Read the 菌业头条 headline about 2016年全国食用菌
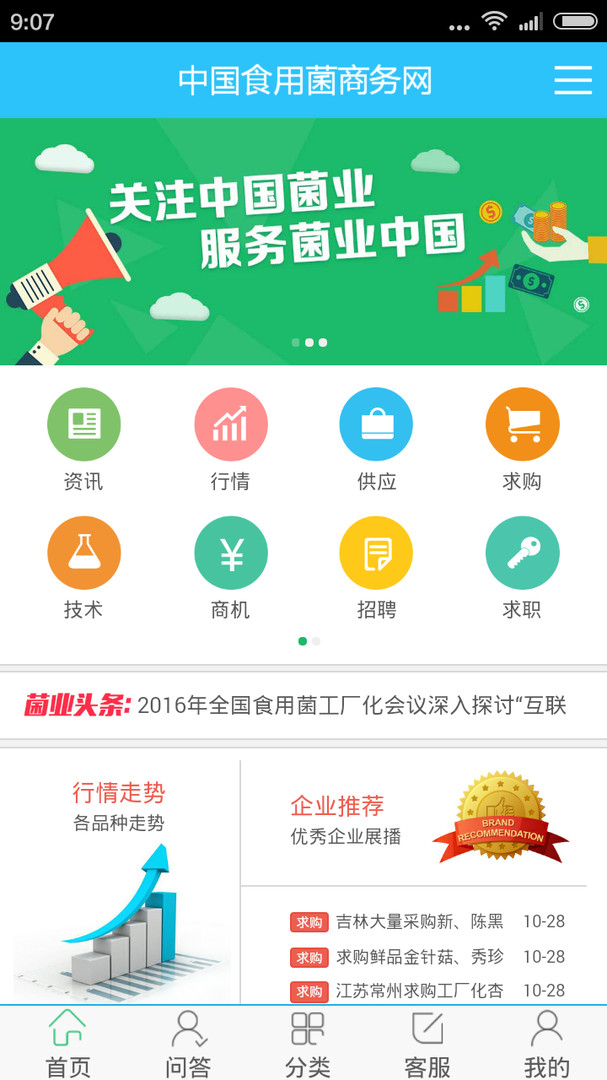Viewport: 607px width, 1080px height. pos(350,705)
